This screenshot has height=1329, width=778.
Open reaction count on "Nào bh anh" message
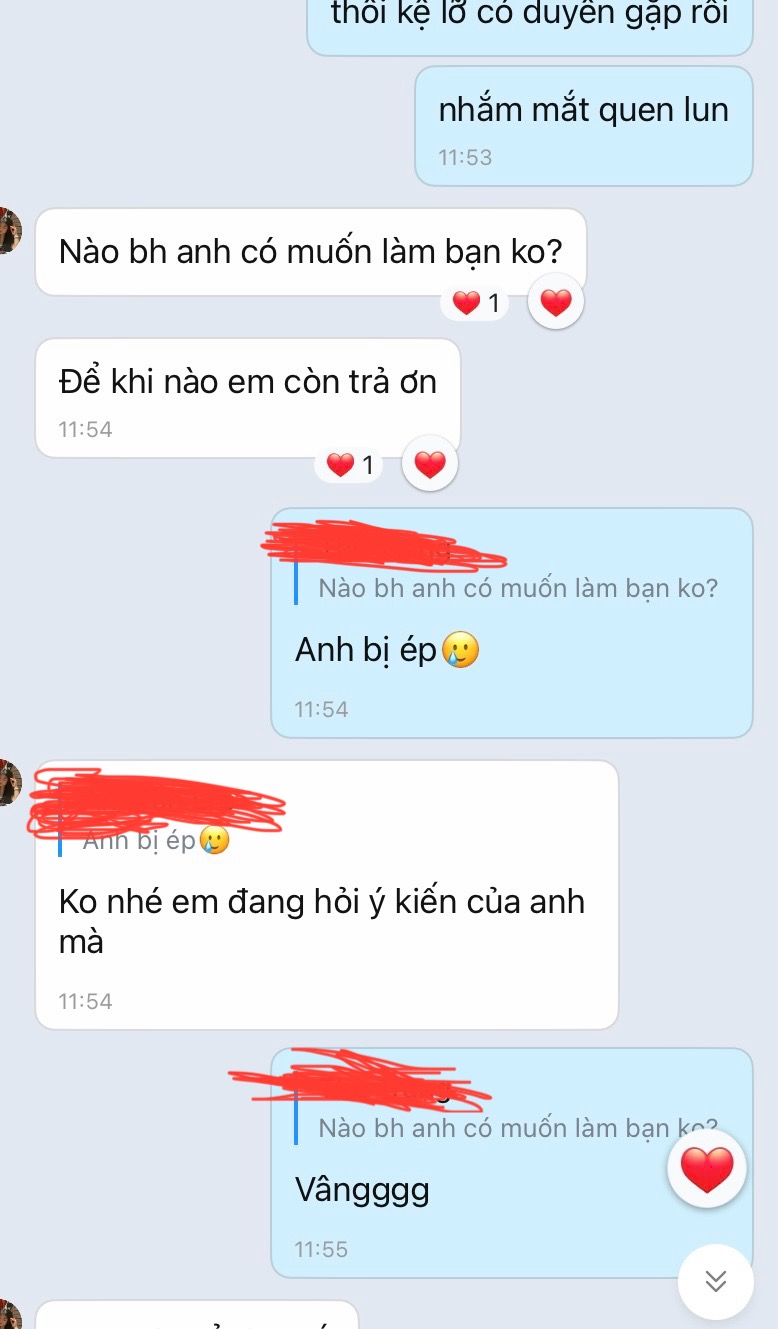(476, 303)
